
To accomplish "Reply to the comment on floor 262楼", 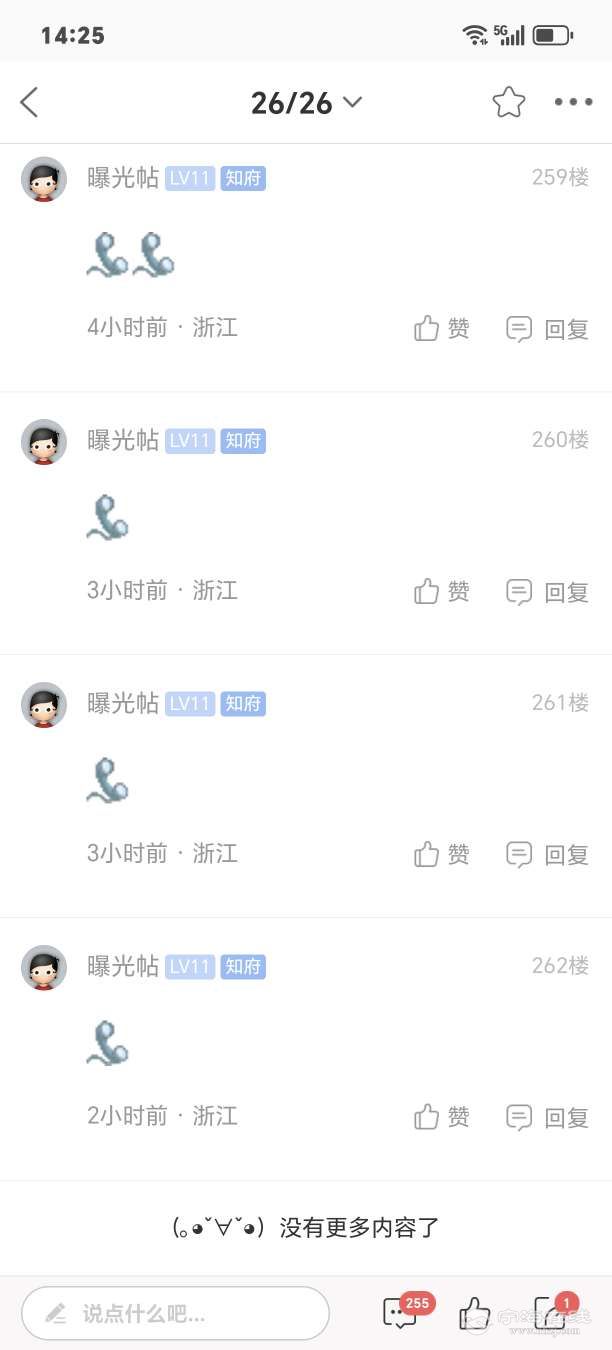I will [547, 1117].
